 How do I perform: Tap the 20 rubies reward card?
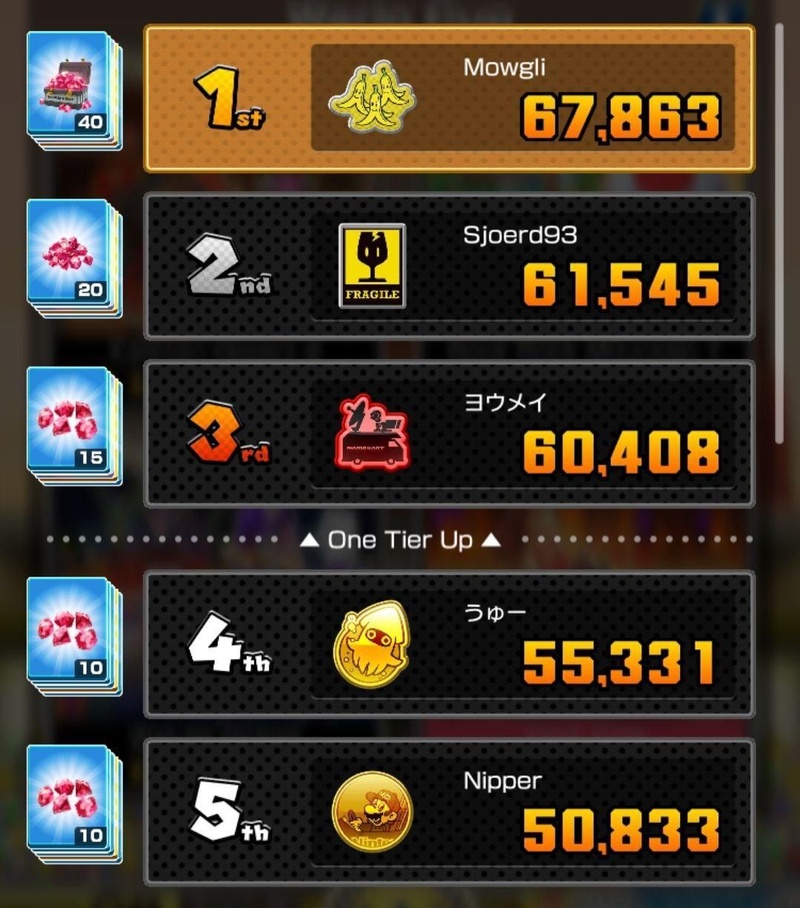click(72, 258)
